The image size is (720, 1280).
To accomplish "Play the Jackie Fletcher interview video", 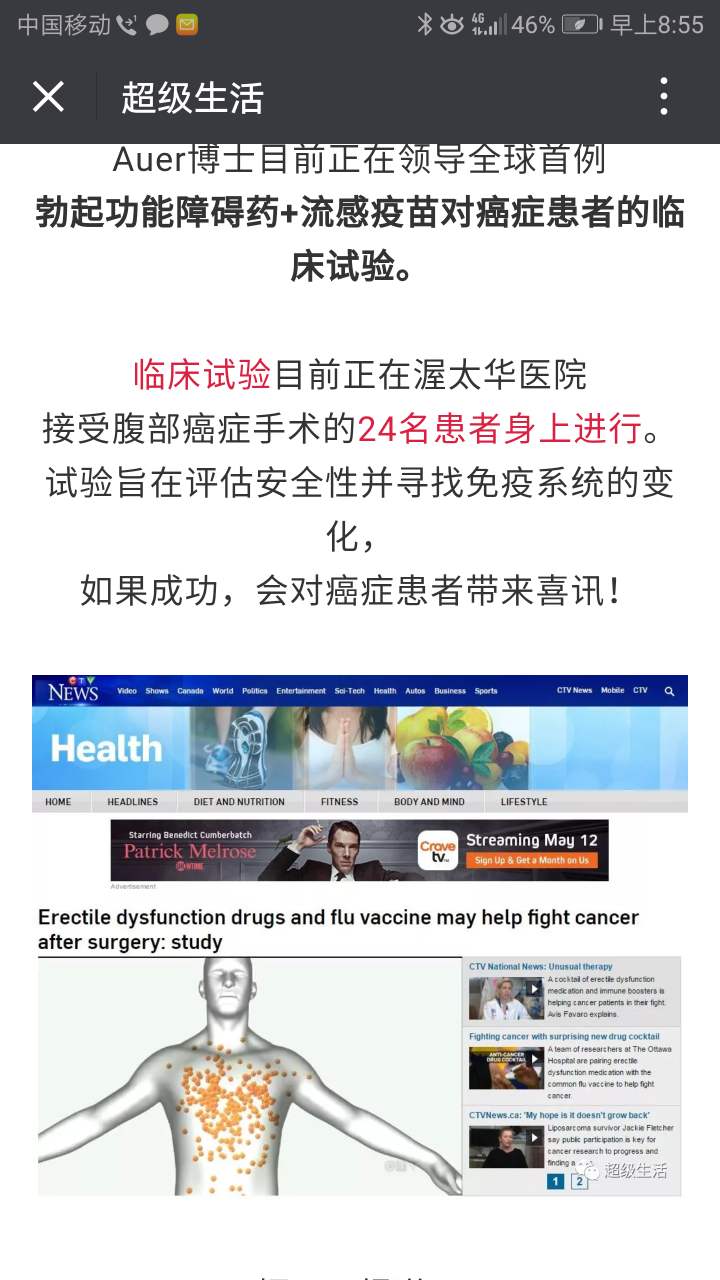I will point(535,1136).
